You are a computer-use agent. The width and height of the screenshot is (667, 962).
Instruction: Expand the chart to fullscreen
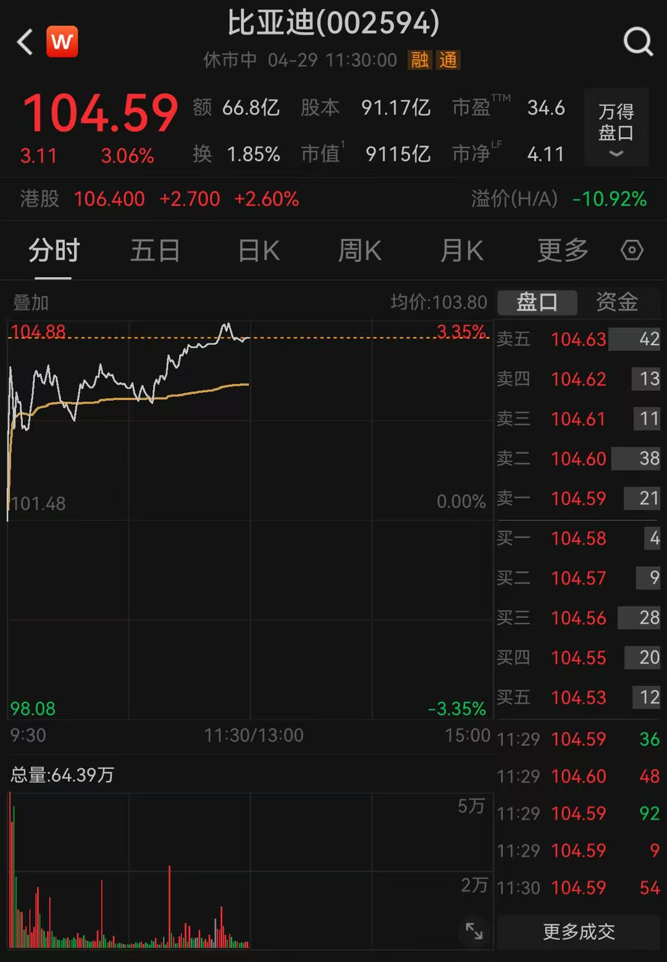click(x=474, y=931)
